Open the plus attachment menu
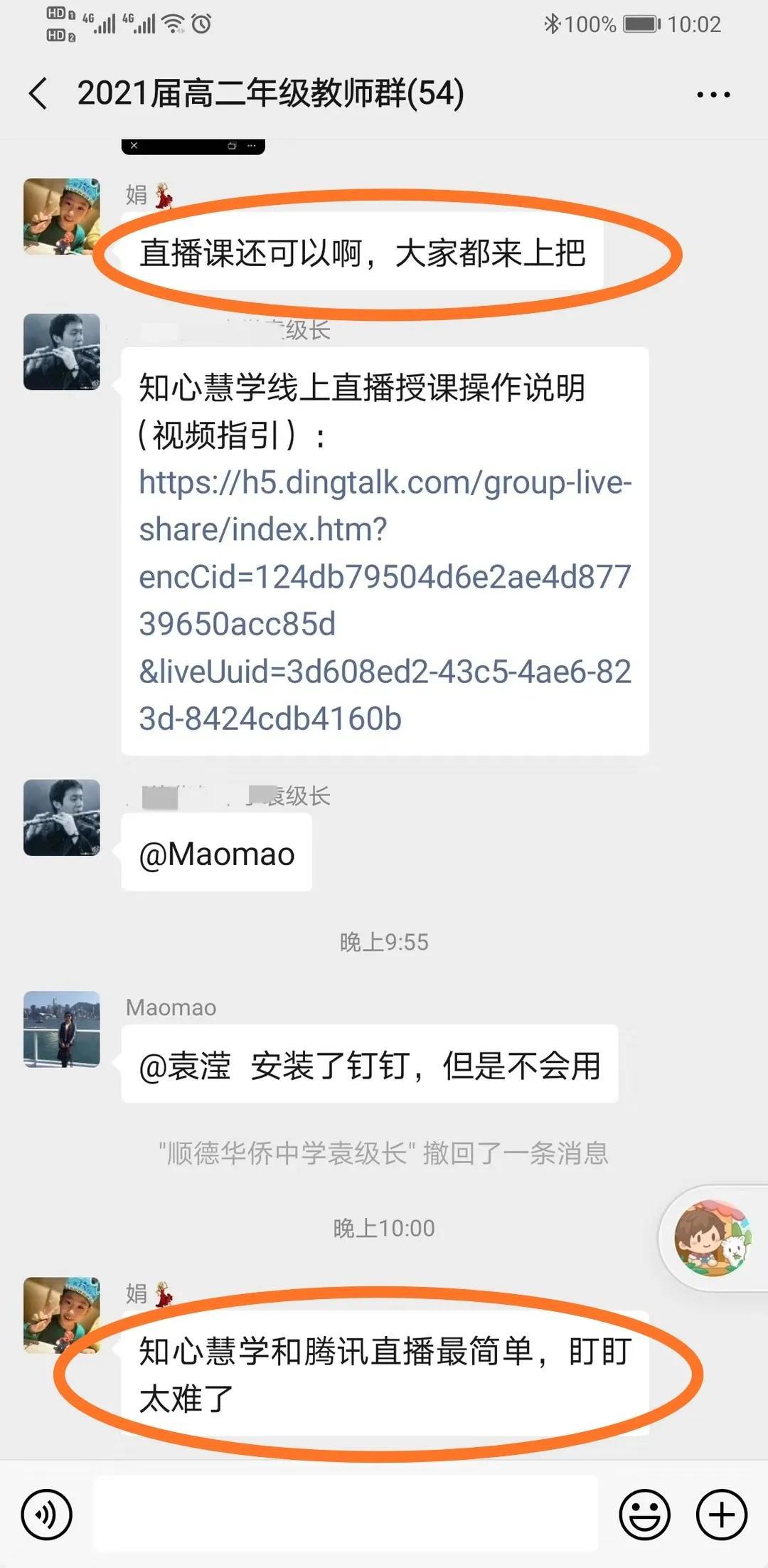This screenshot has width=768, height=1568. pos(721,1515)
